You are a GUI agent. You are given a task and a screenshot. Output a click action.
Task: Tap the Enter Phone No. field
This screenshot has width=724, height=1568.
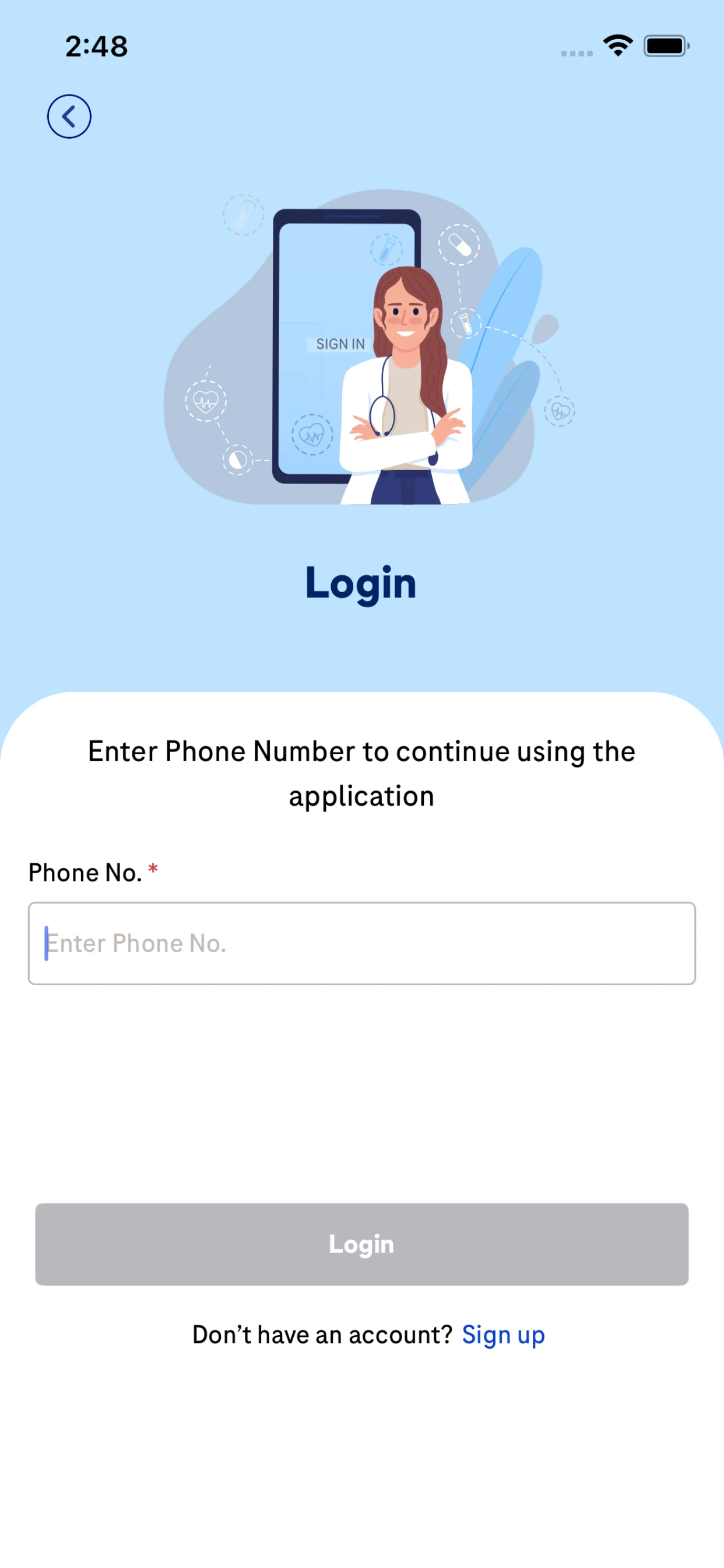(362, 943)
